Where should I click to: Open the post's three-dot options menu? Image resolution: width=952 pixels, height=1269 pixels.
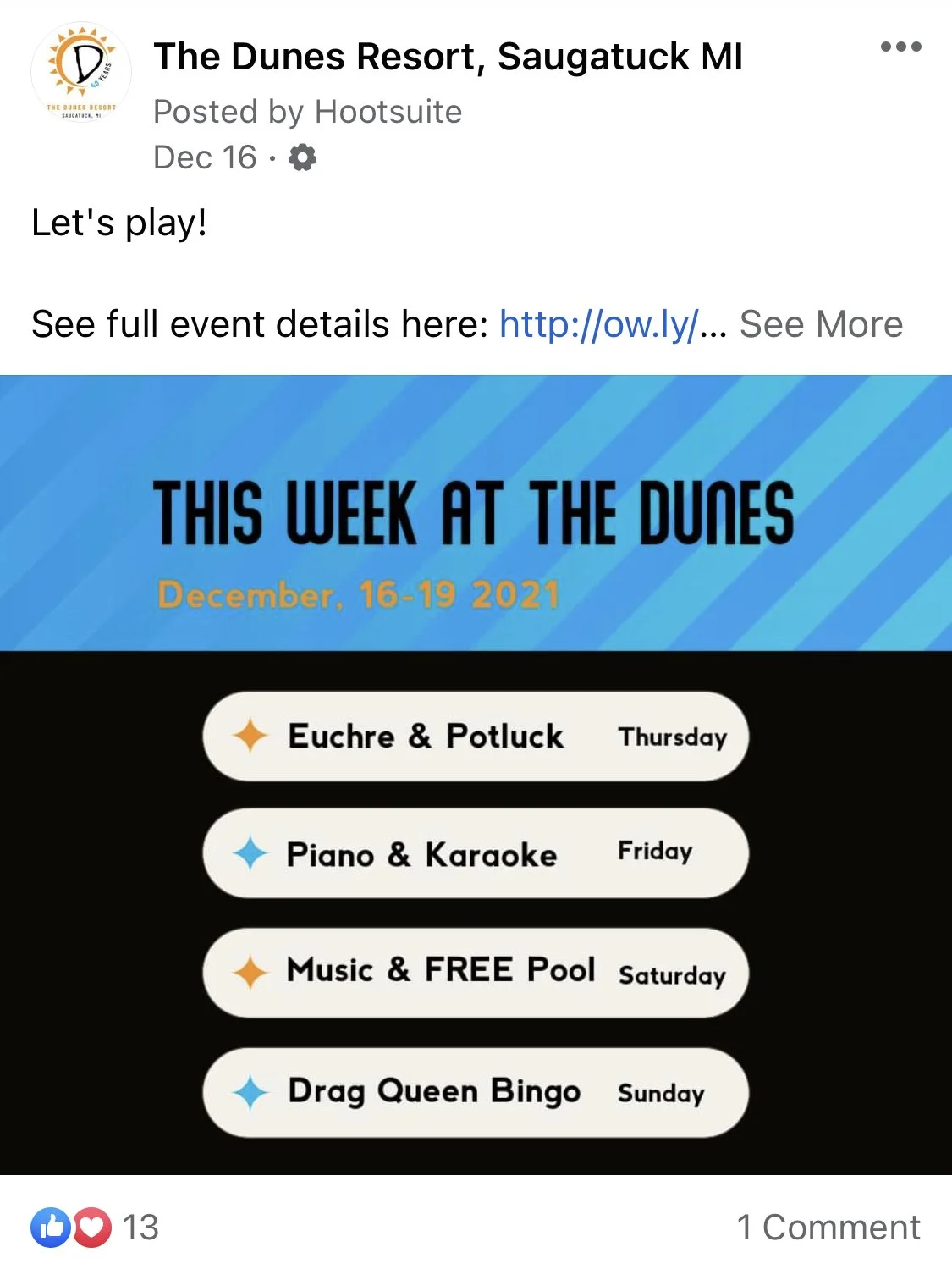[x=900, y=47]
